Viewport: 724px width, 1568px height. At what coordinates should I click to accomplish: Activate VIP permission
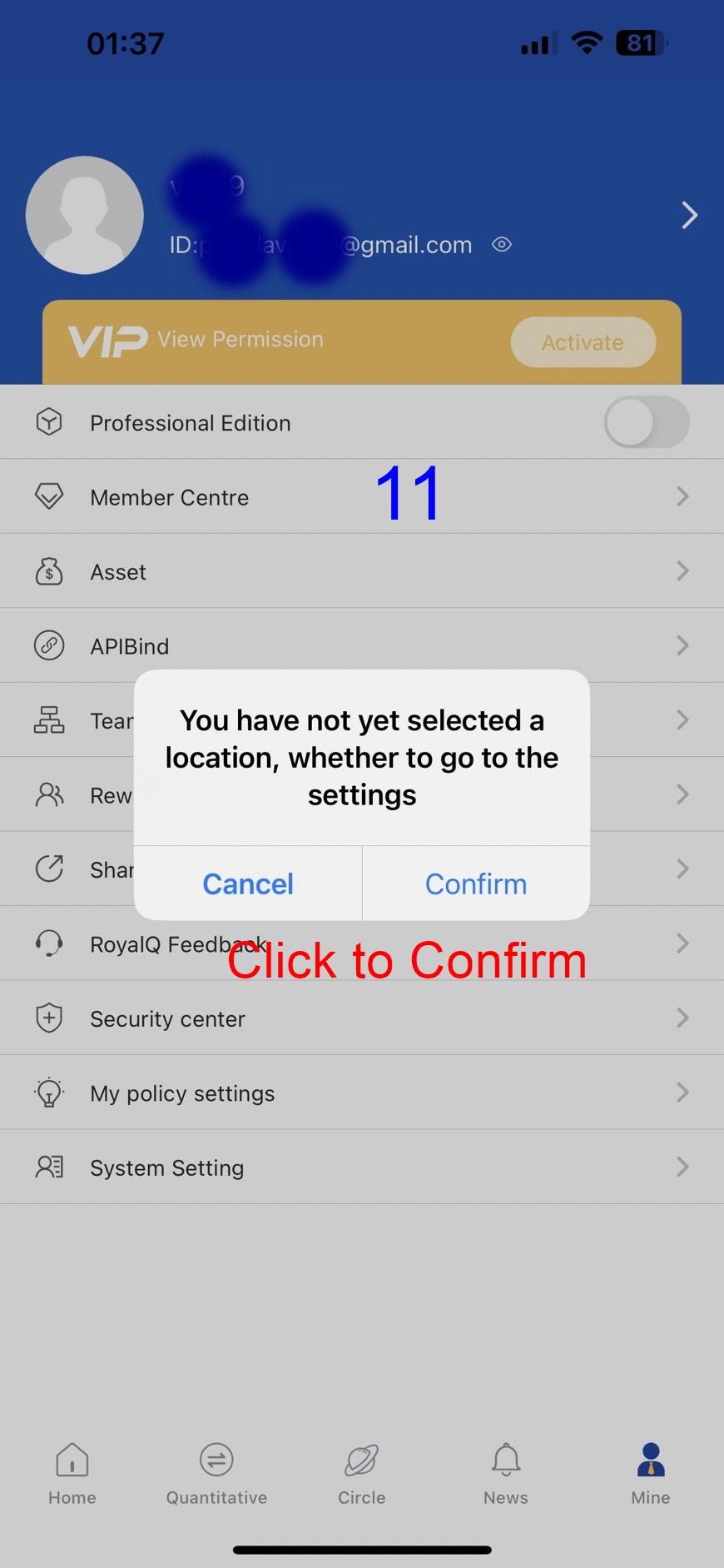[583, 342]
